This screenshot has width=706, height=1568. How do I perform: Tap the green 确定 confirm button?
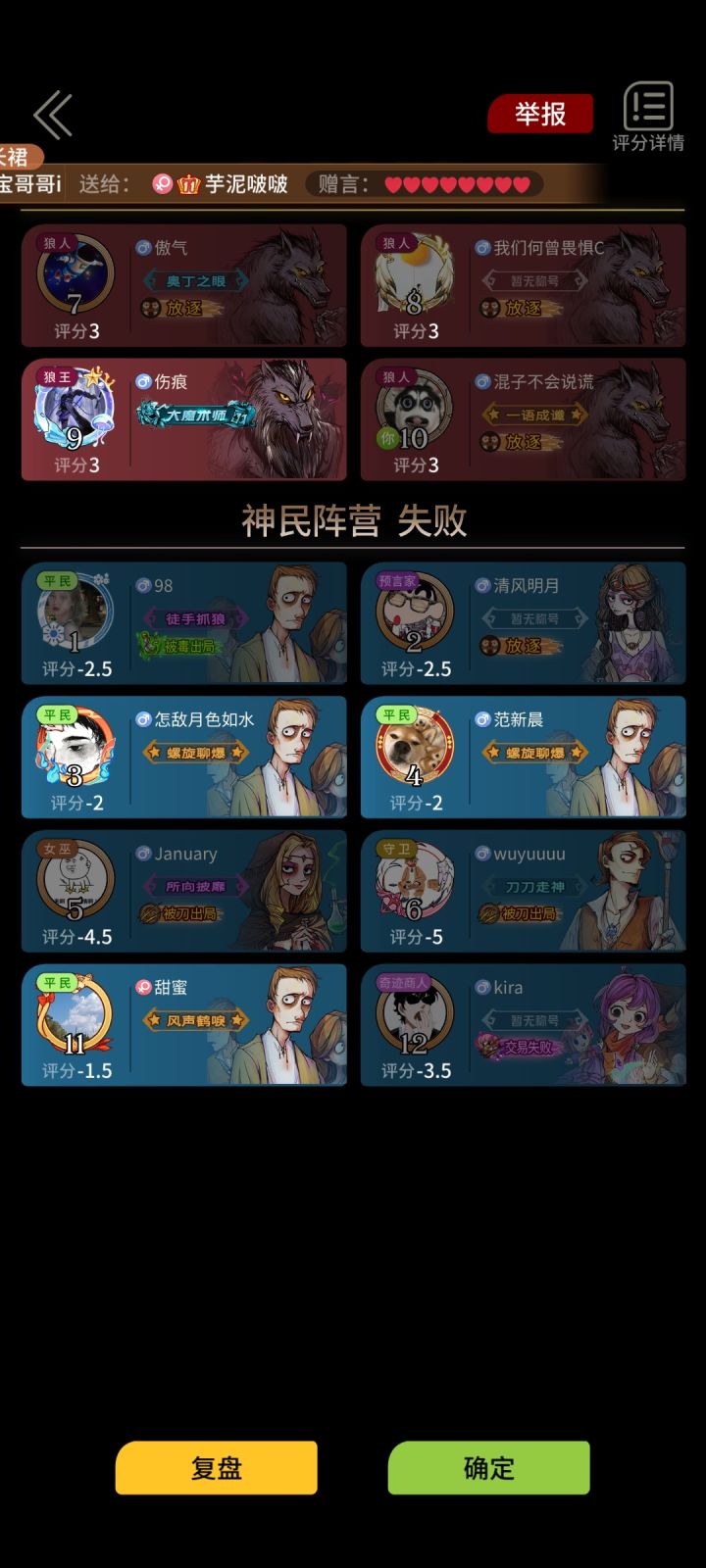[488, 1468]
